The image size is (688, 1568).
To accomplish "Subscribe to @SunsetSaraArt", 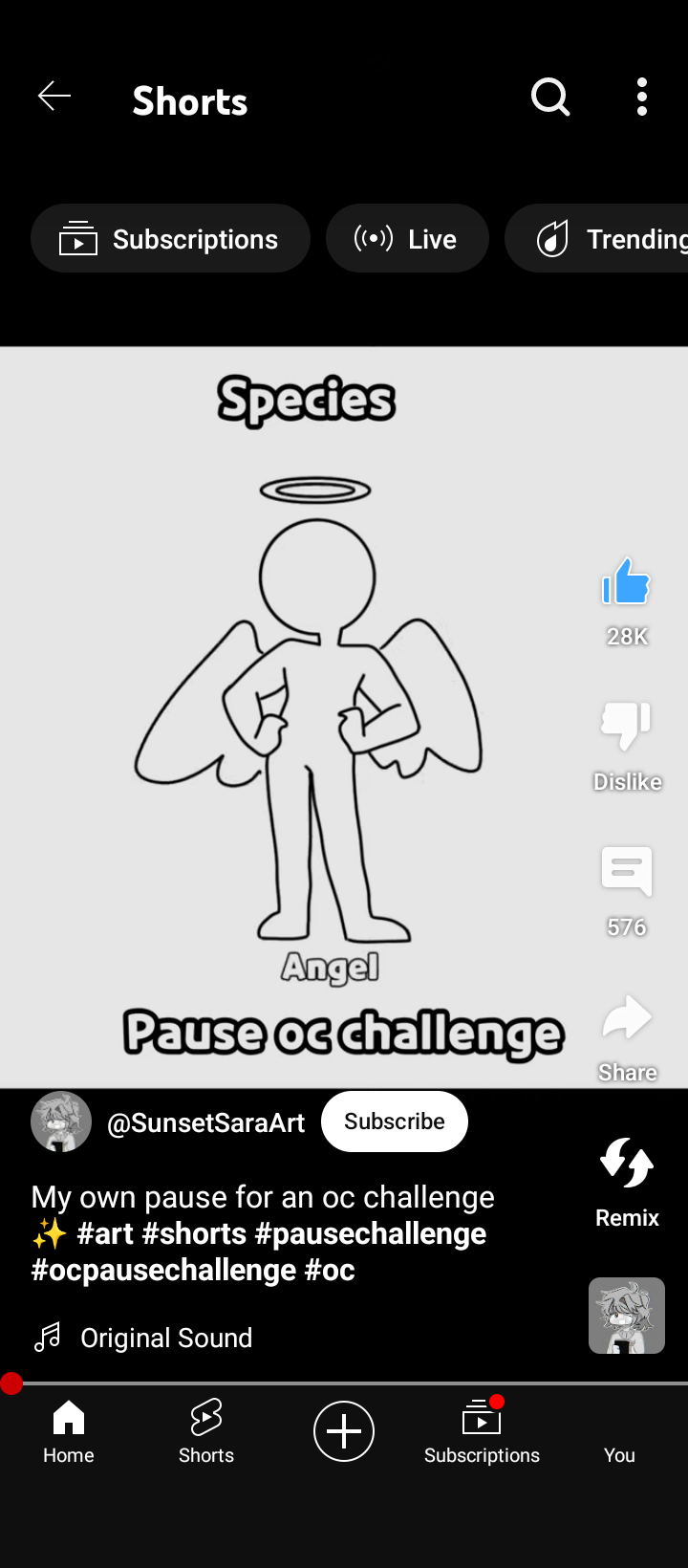I will click(395, 1122).
